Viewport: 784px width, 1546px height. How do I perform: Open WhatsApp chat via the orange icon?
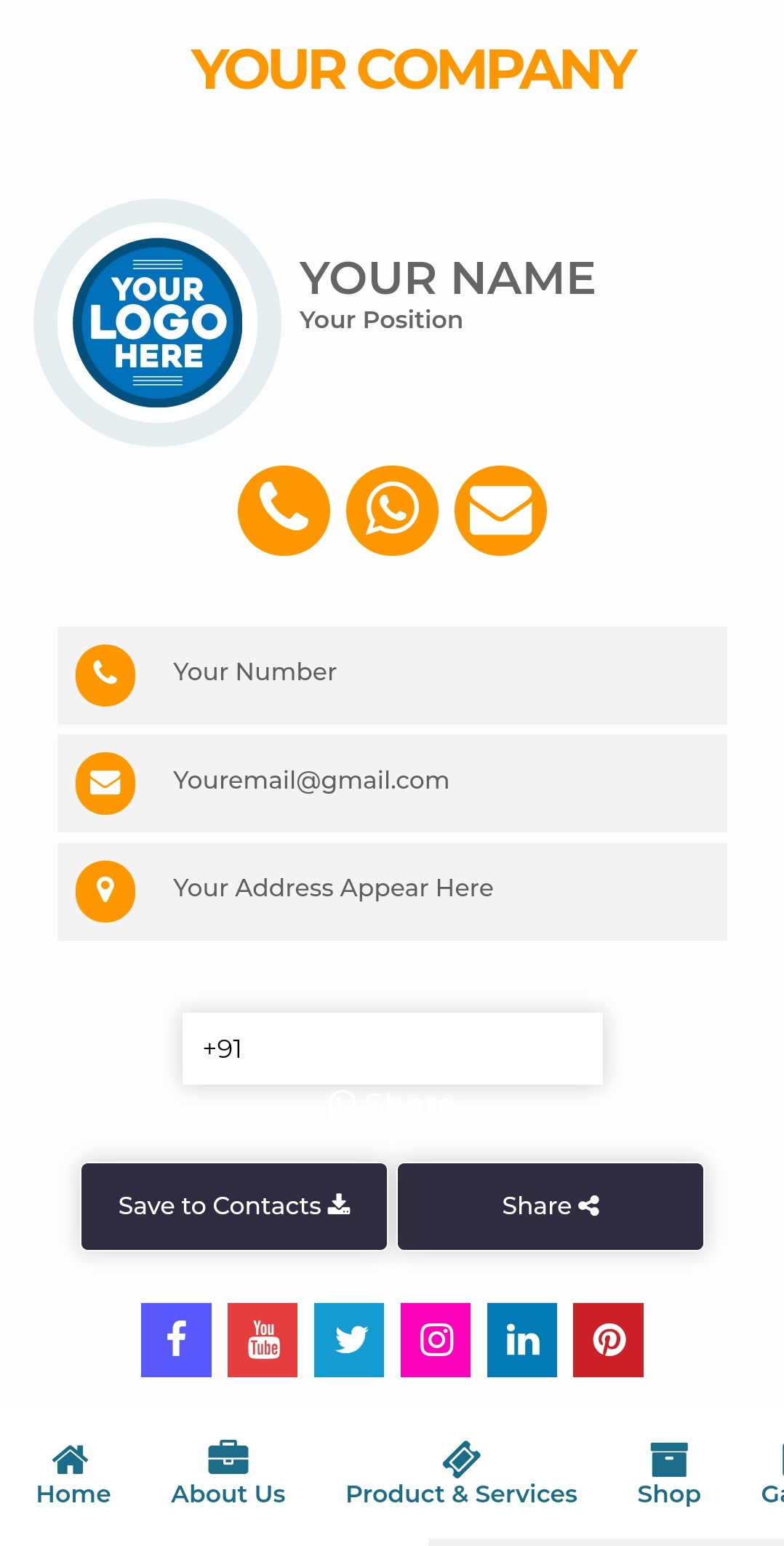click(392, 511)
